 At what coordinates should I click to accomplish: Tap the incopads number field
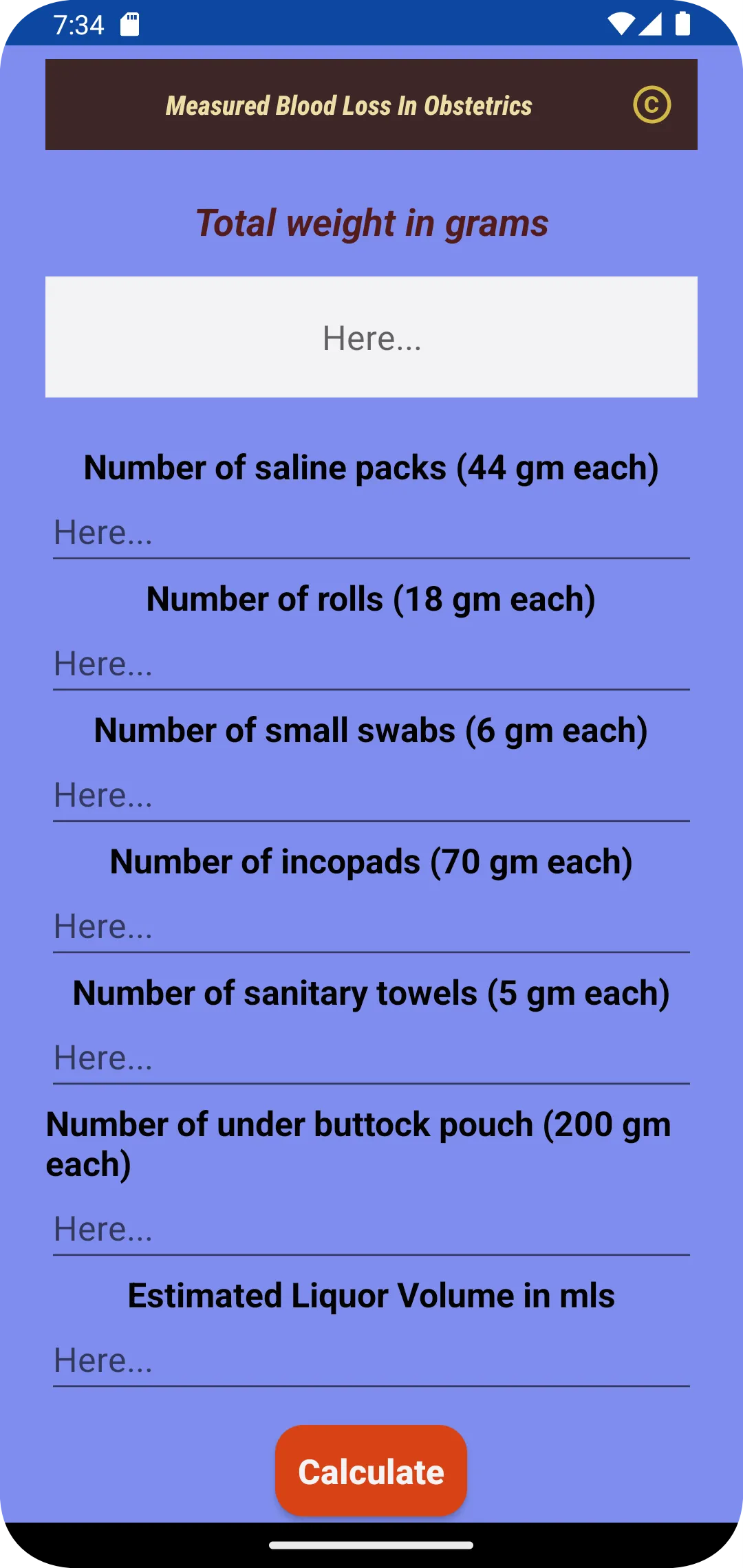pyautogui.click(x=371, y=927)
